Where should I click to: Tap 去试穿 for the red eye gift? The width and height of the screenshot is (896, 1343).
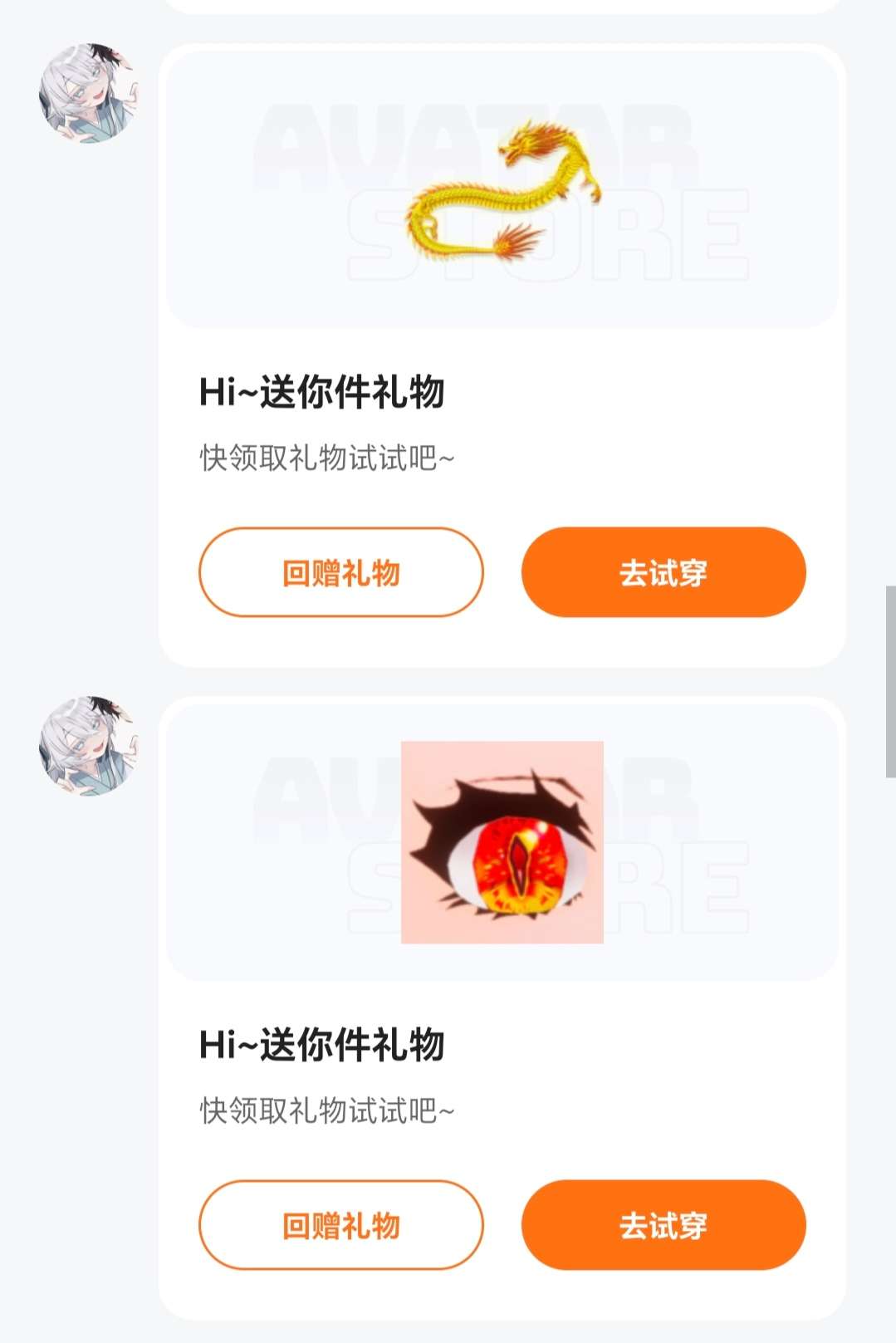(663, 1225)
